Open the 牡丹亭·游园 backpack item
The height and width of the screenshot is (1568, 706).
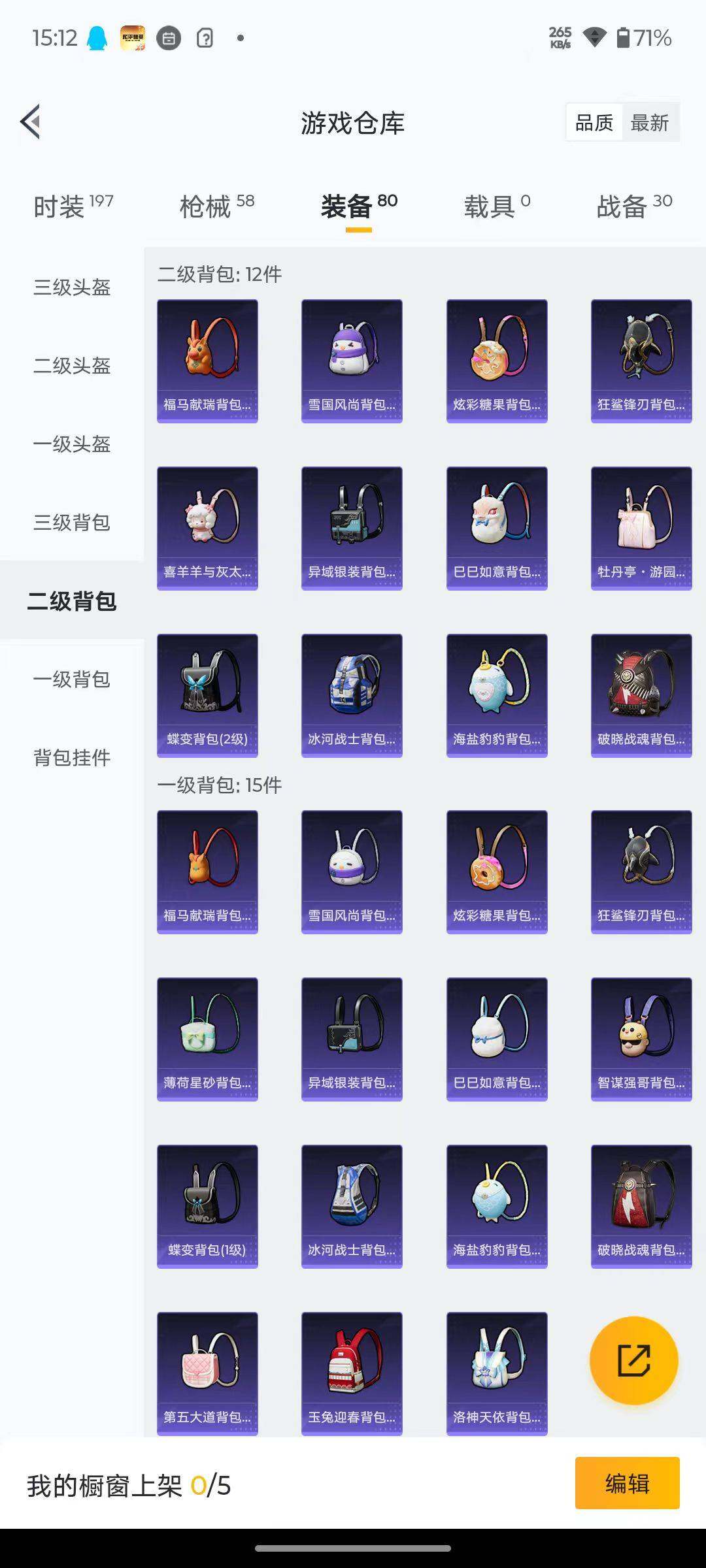click(x=641, y=528)
